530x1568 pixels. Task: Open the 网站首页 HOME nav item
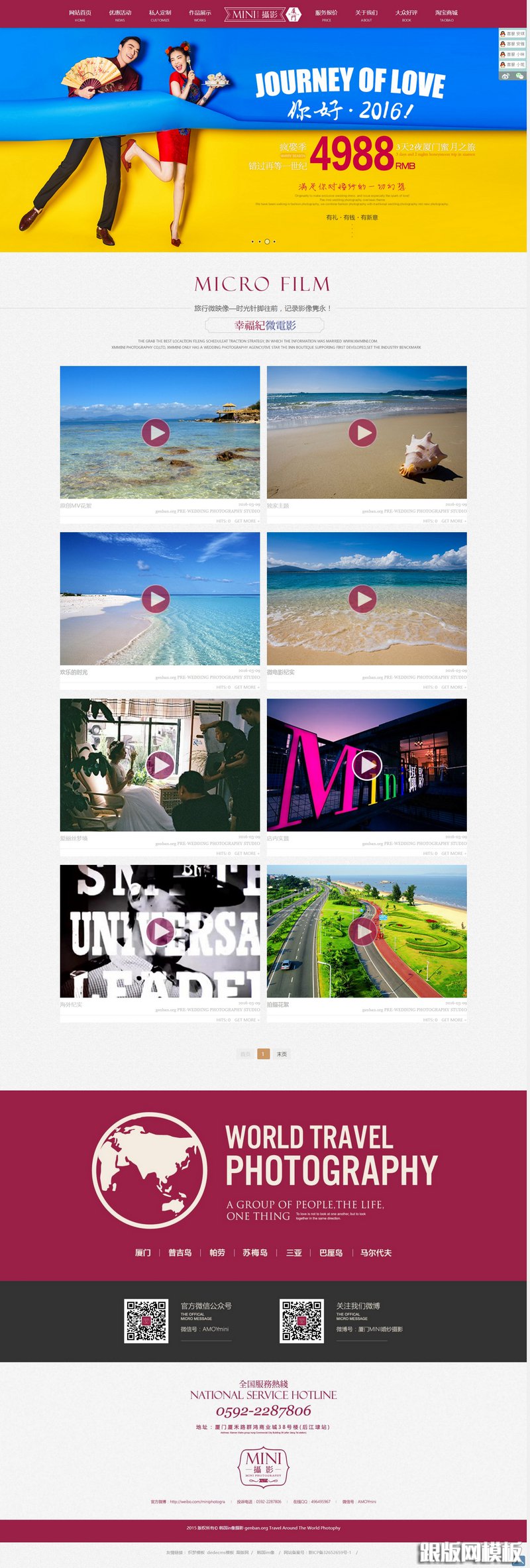80,15
